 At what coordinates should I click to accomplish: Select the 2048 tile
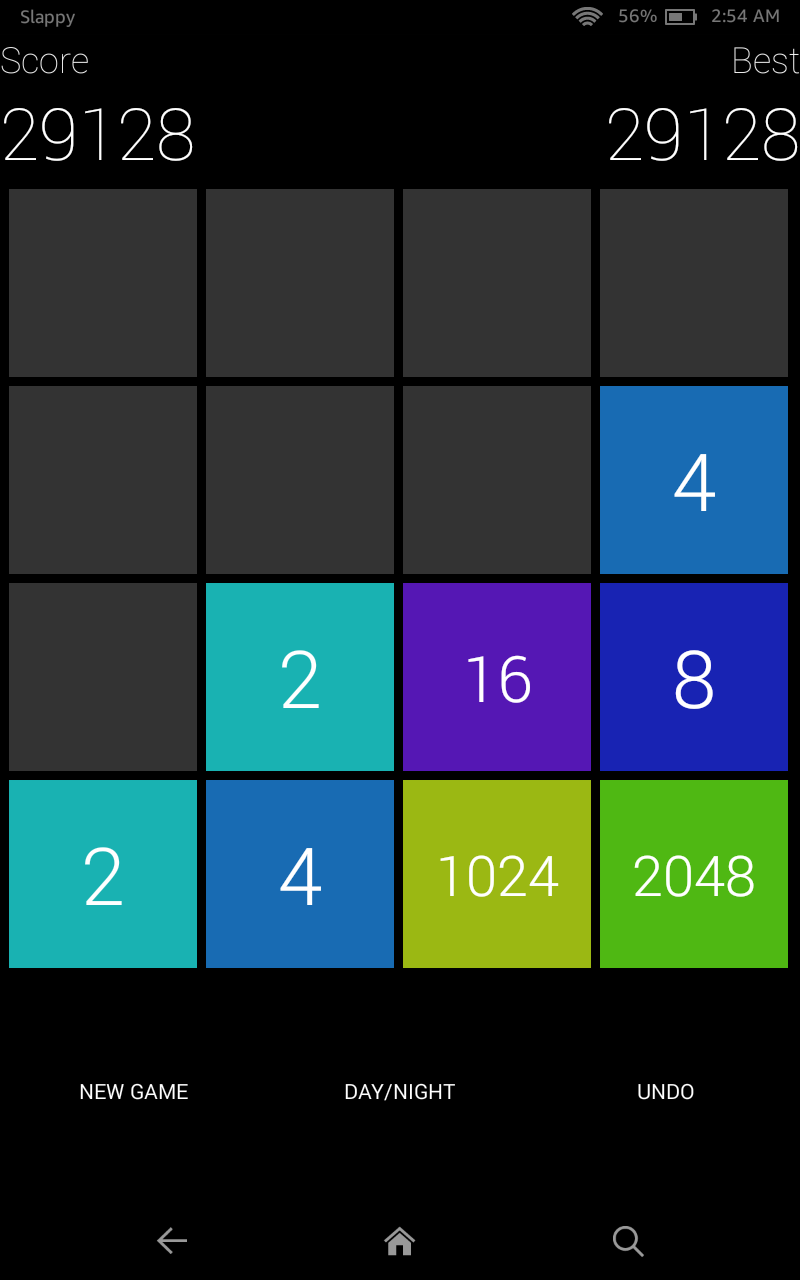693,874
